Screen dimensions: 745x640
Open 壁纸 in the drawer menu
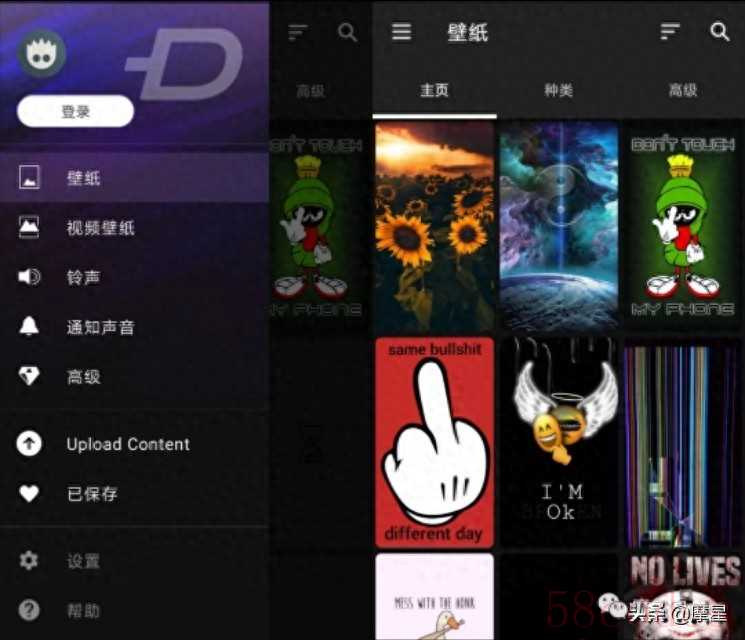(83, 179)
